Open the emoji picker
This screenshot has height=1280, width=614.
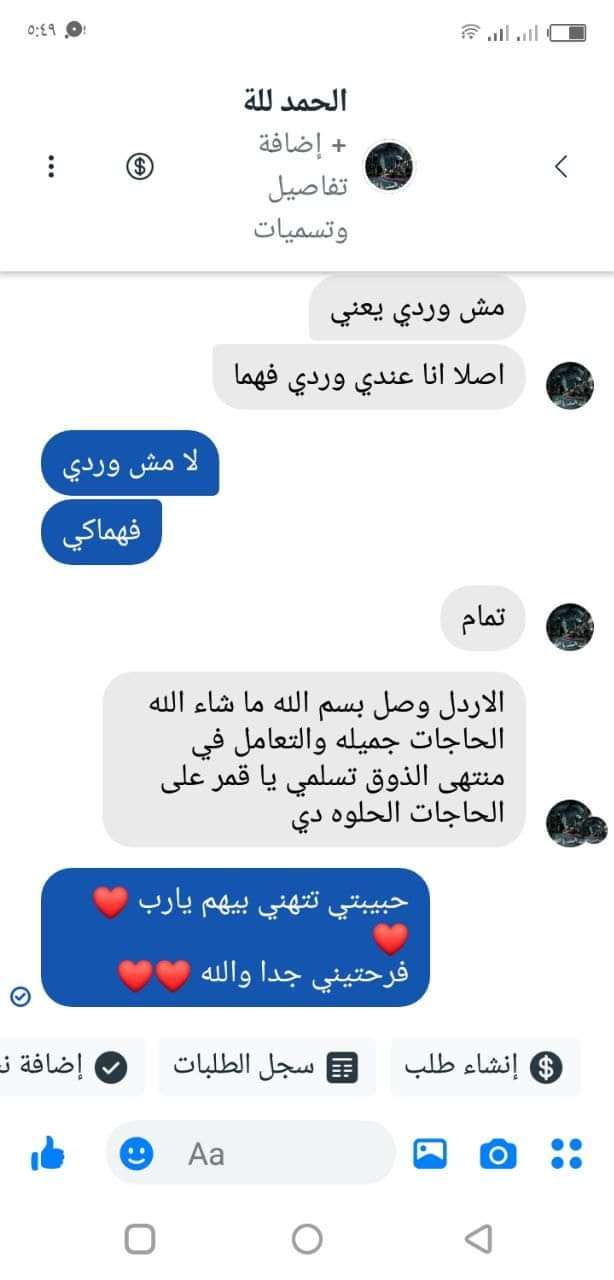136,1155
